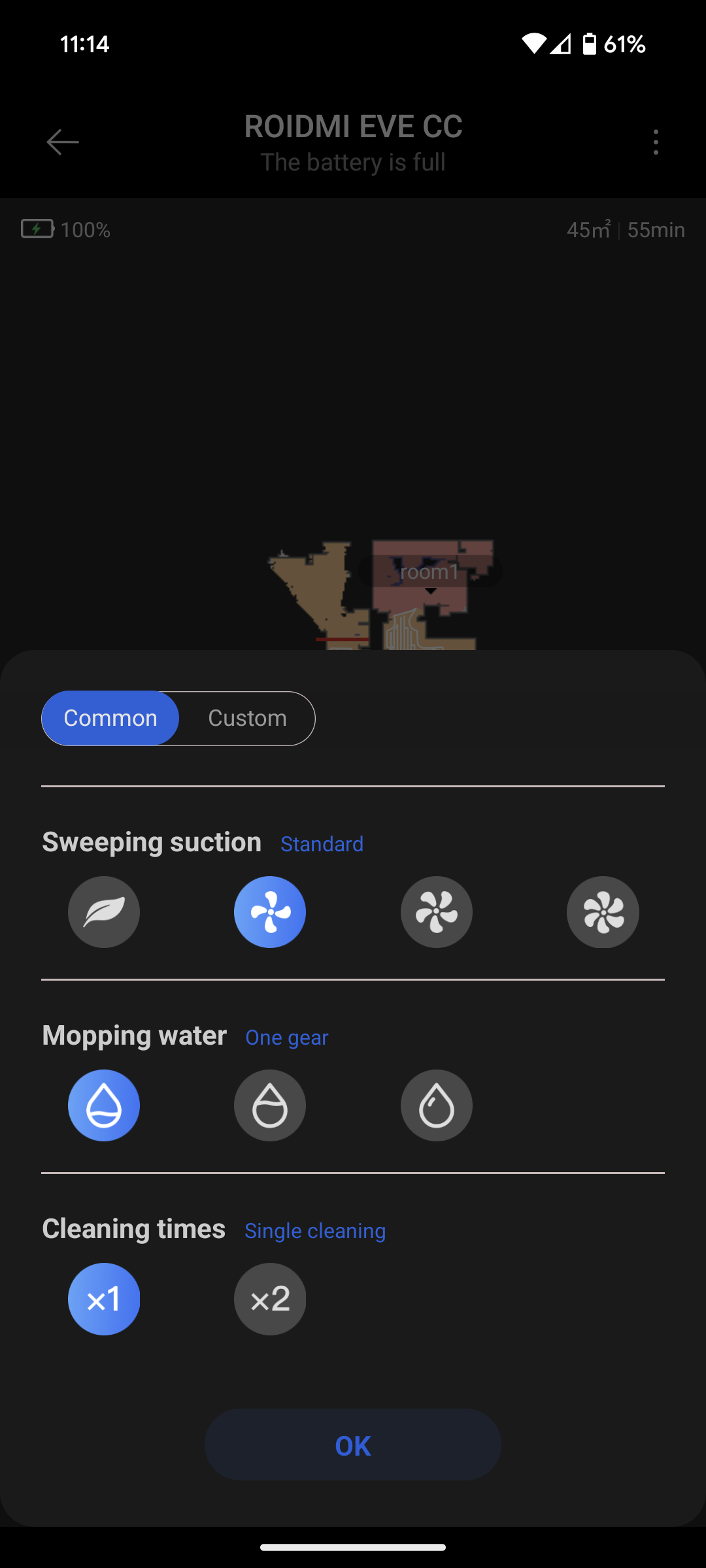
Task: Select the Standard suction fan icon
Action: click(270, 912)
